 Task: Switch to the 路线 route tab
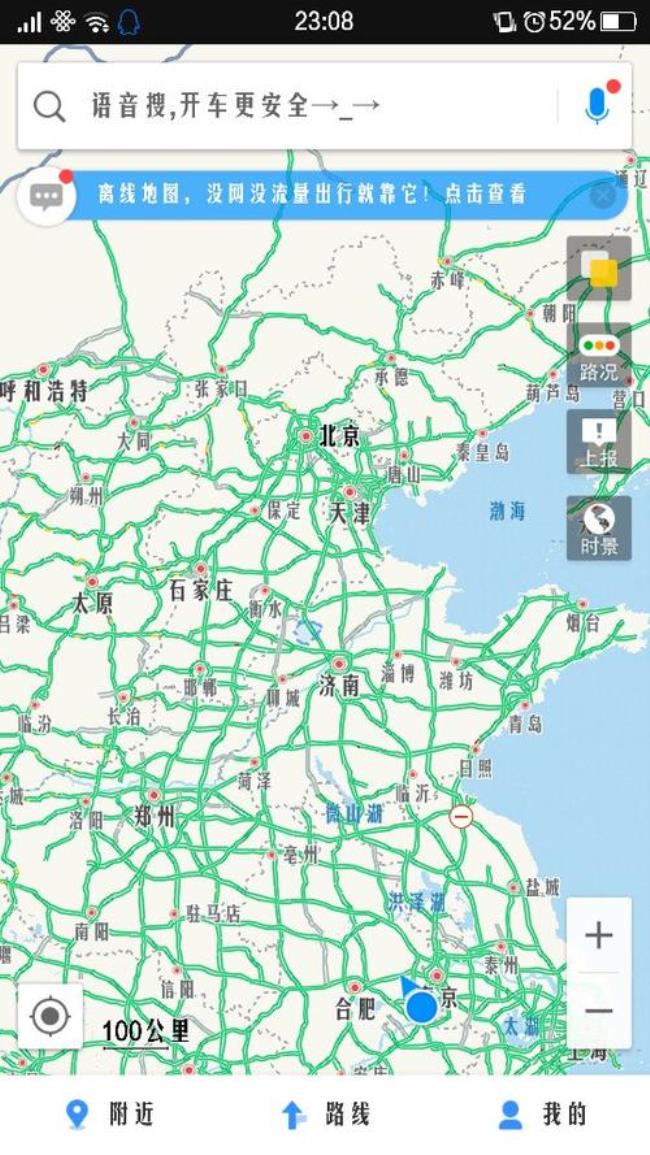point(325,1114)
